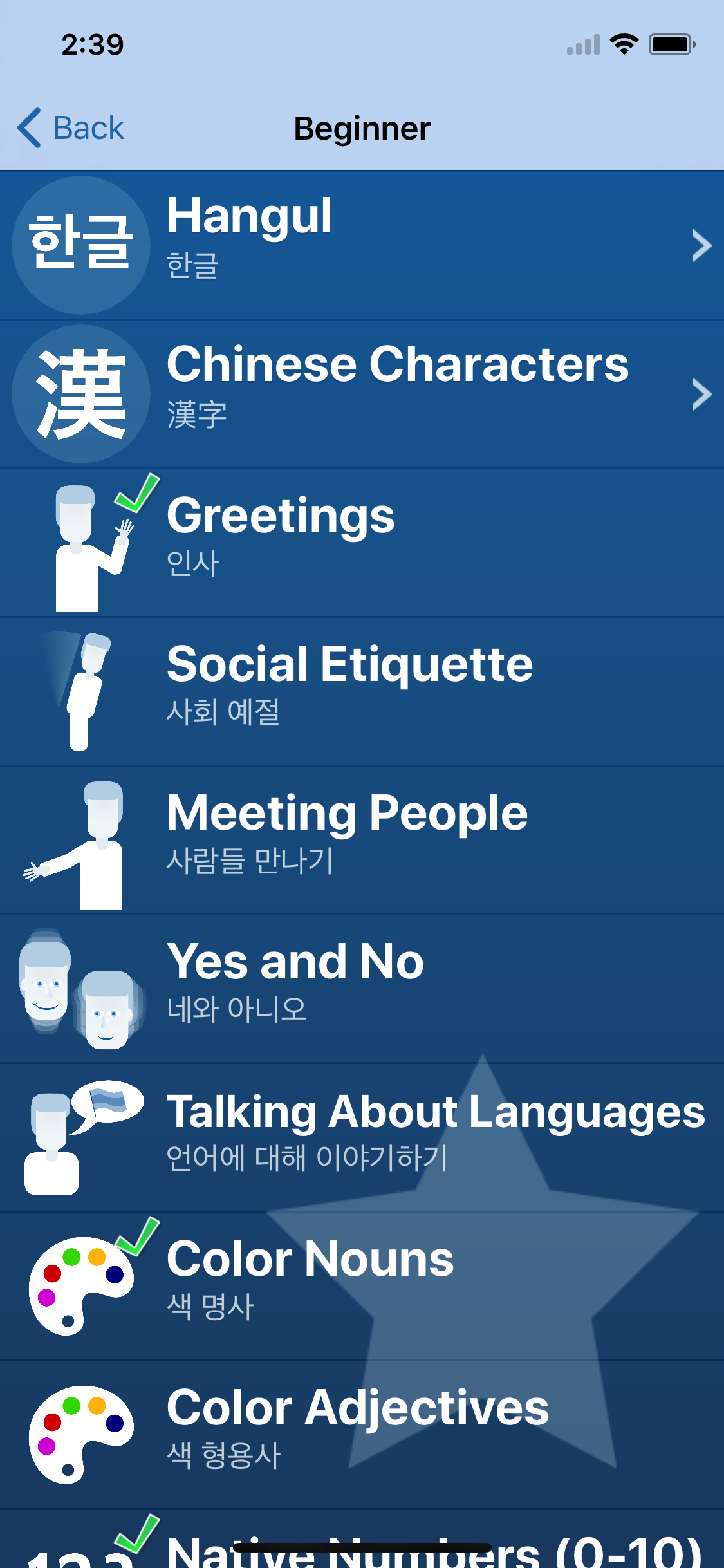Choose the Talking About Languages lesson
This screenshot has width=724, height=1568.
point(362,1137)
